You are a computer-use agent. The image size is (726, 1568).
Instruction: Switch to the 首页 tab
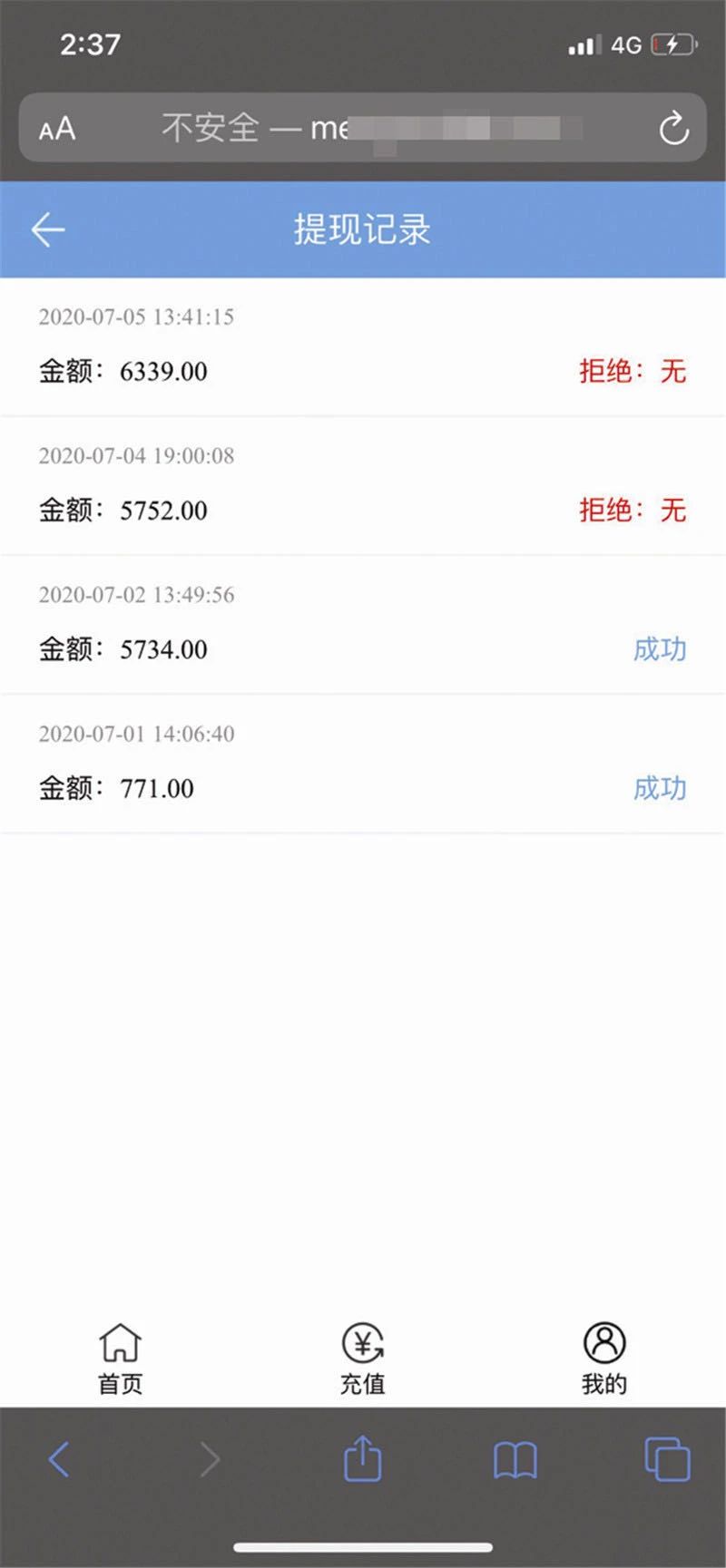(x=120, y=1358)
